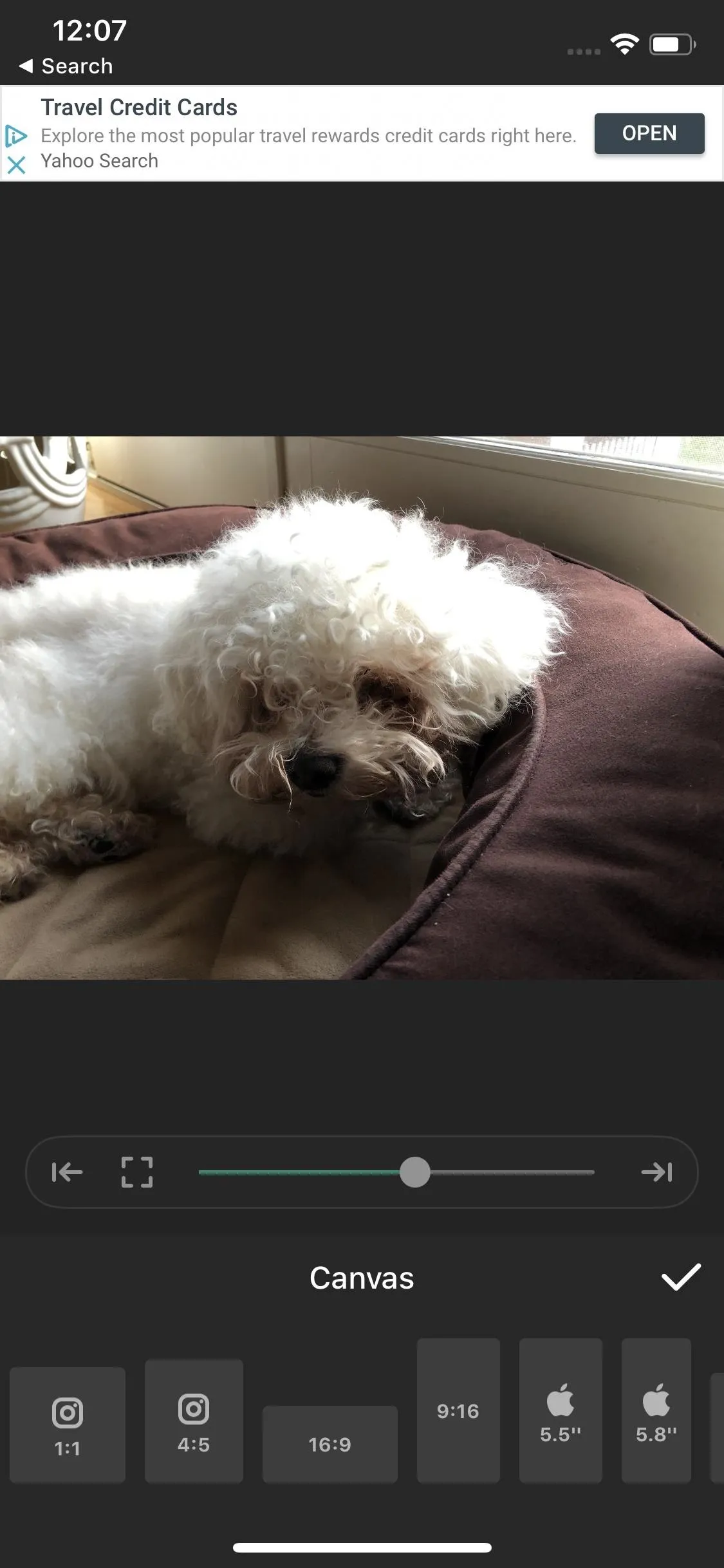The image size is (724, 1568).
Task: Tap the canvas zoom slider handle
Action: (x=414, y=1172)
